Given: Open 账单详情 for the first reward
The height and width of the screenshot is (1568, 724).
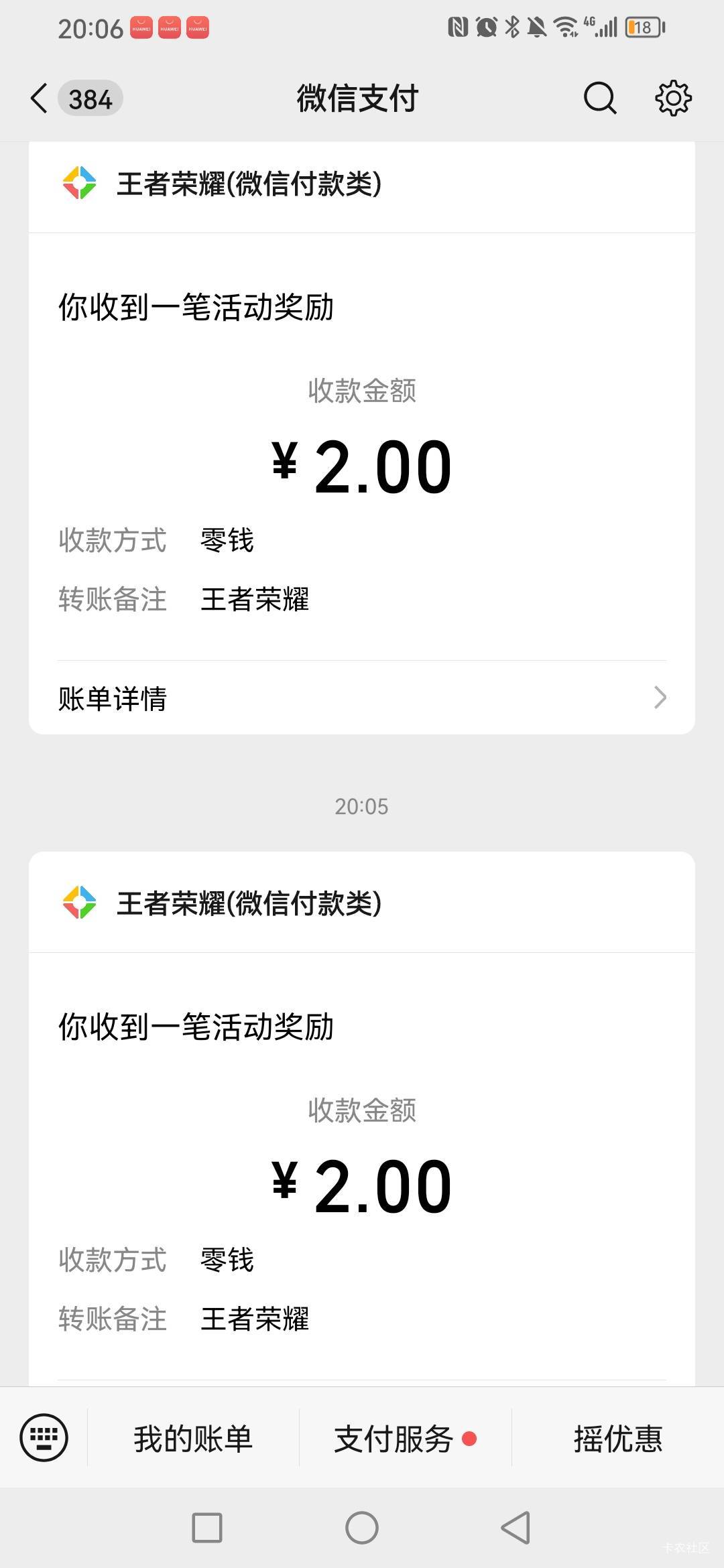Looking at the screenshot, I should tap(362, 698).
